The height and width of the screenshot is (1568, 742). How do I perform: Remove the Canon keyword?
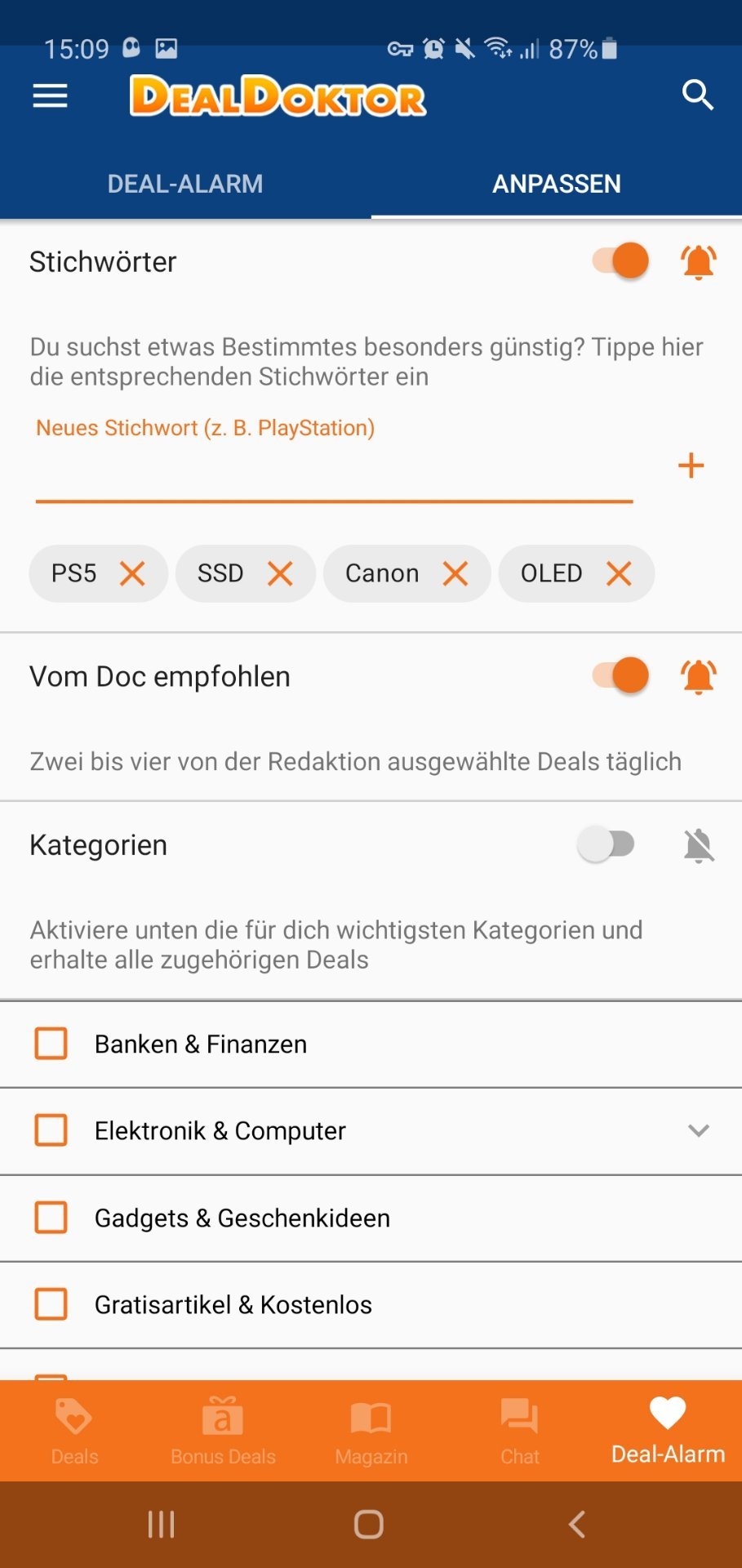pos(455,573)
